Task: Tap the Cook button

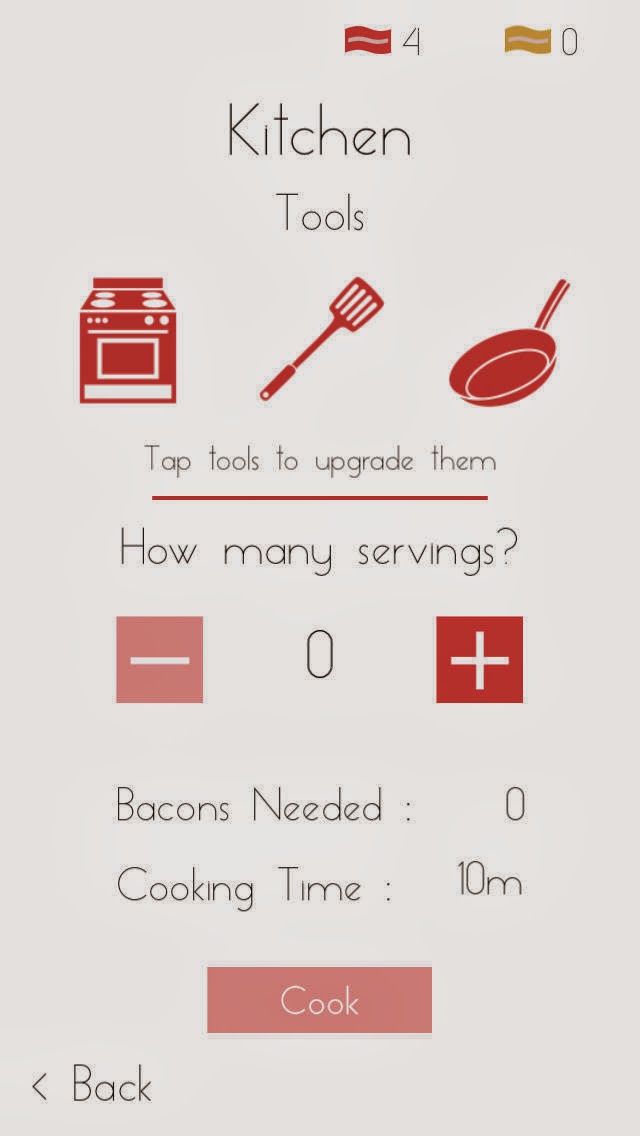Action: (x=320, y=1000)
